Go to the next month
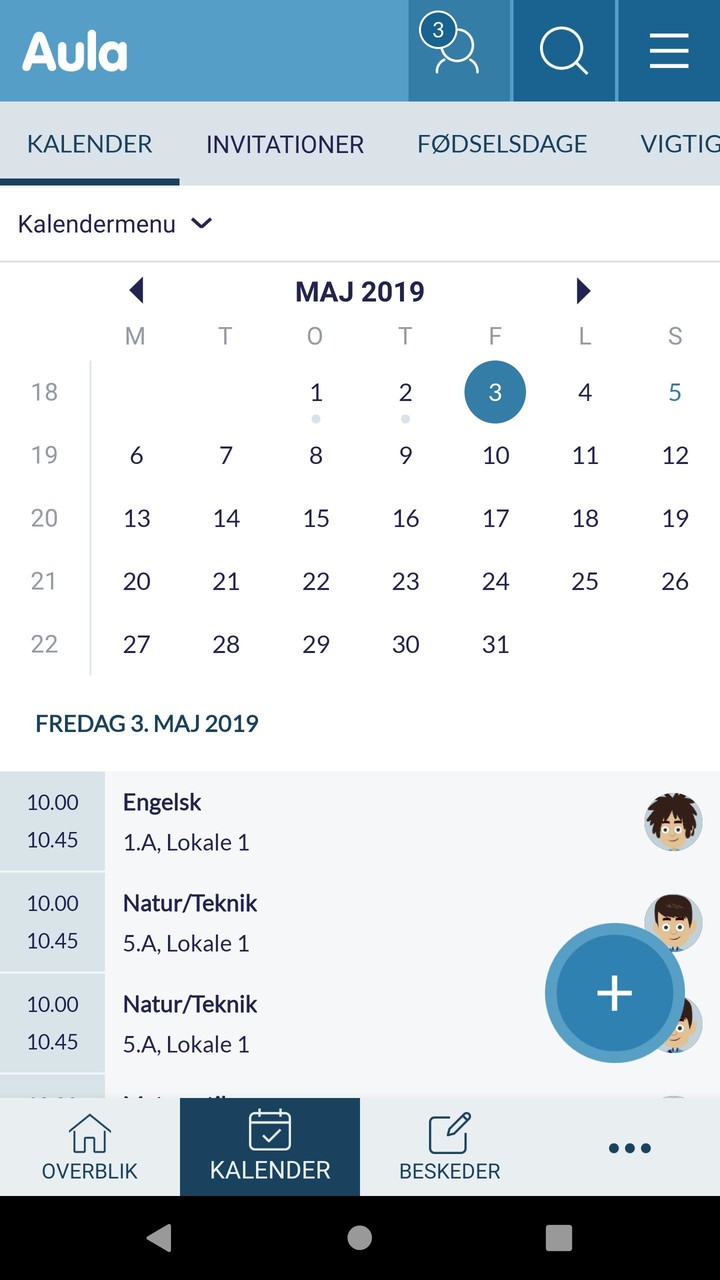The image size is (720, 1280). click(583, 291)
